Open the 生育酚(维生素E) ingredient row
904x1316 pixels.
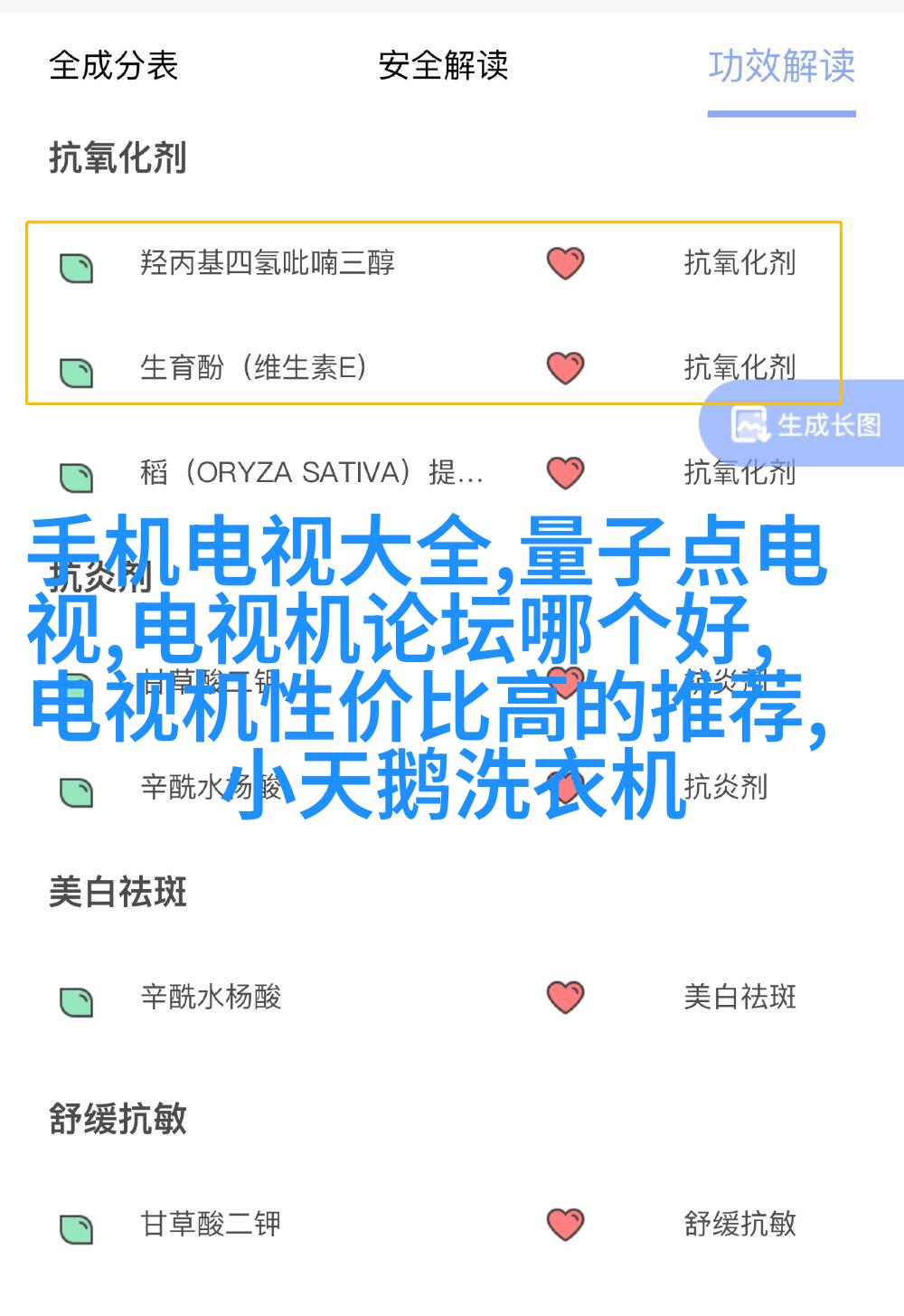(x=253, y=368)
